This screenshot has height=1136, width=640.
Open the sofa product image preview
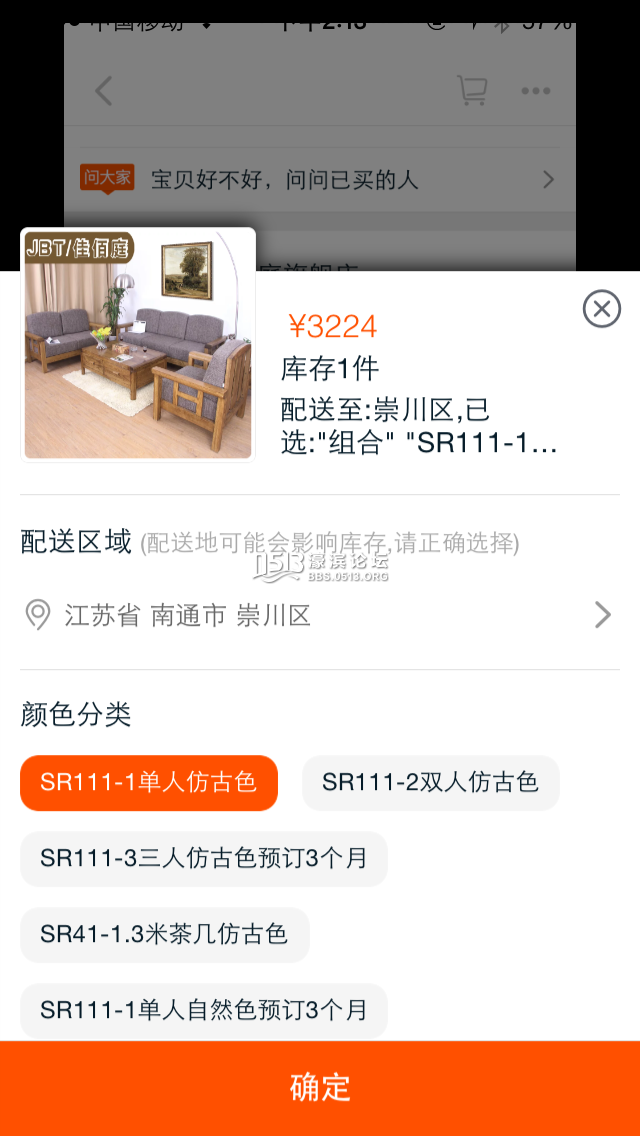138,345
